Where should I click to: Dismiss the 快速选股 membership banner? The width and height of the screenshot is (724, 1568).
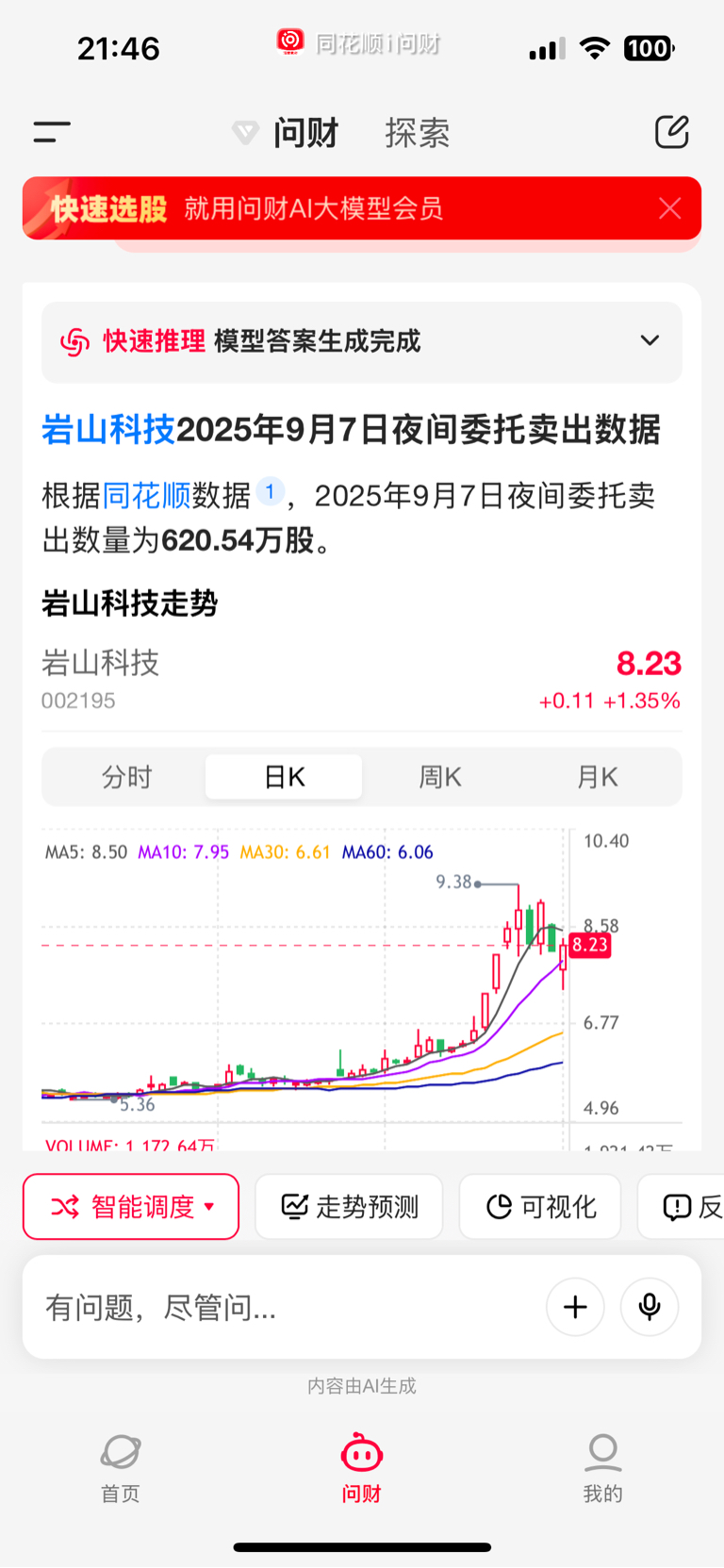point(669,208)
